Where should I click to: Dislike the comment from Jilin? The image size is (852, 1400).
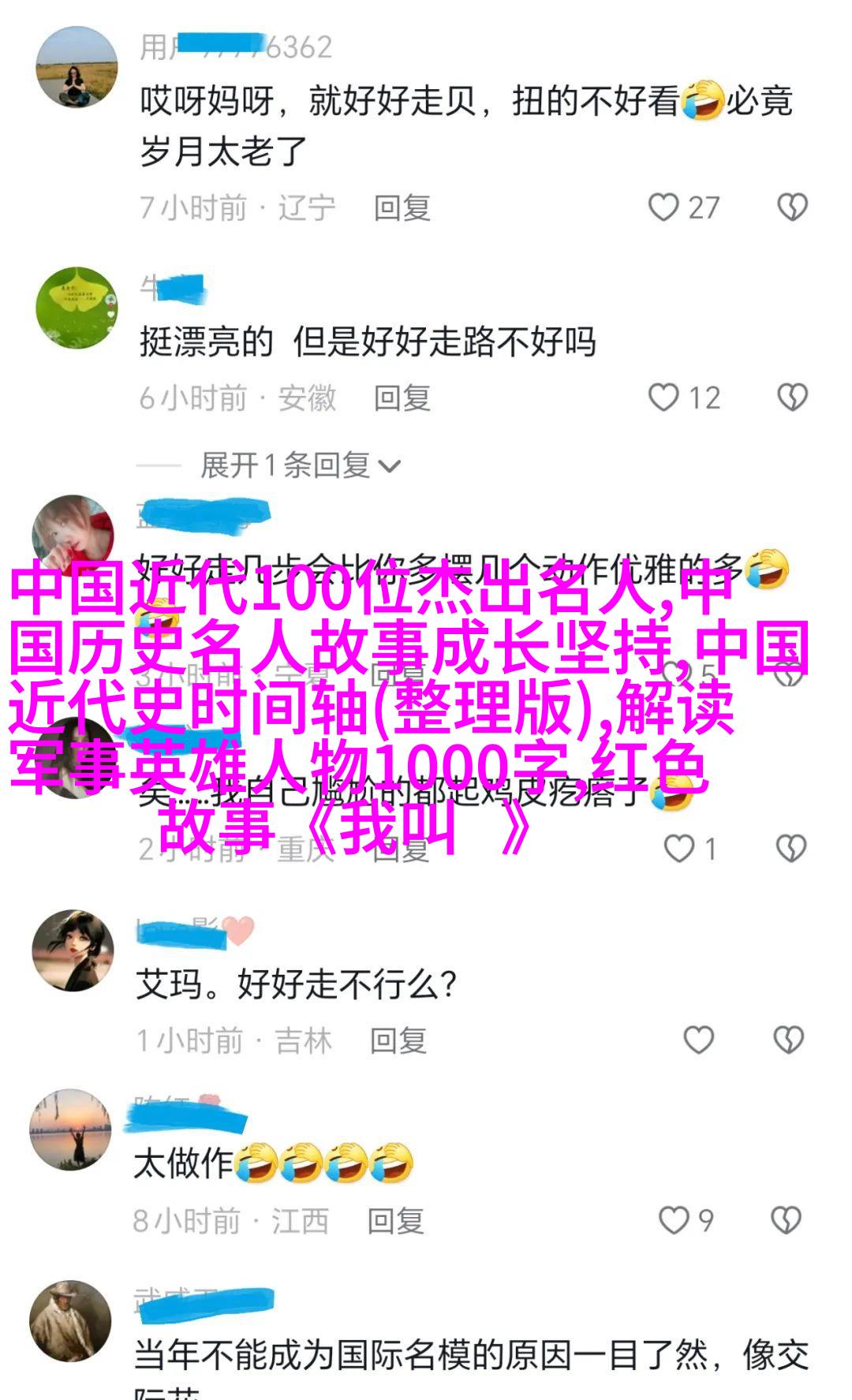[x=788, y=1040]
